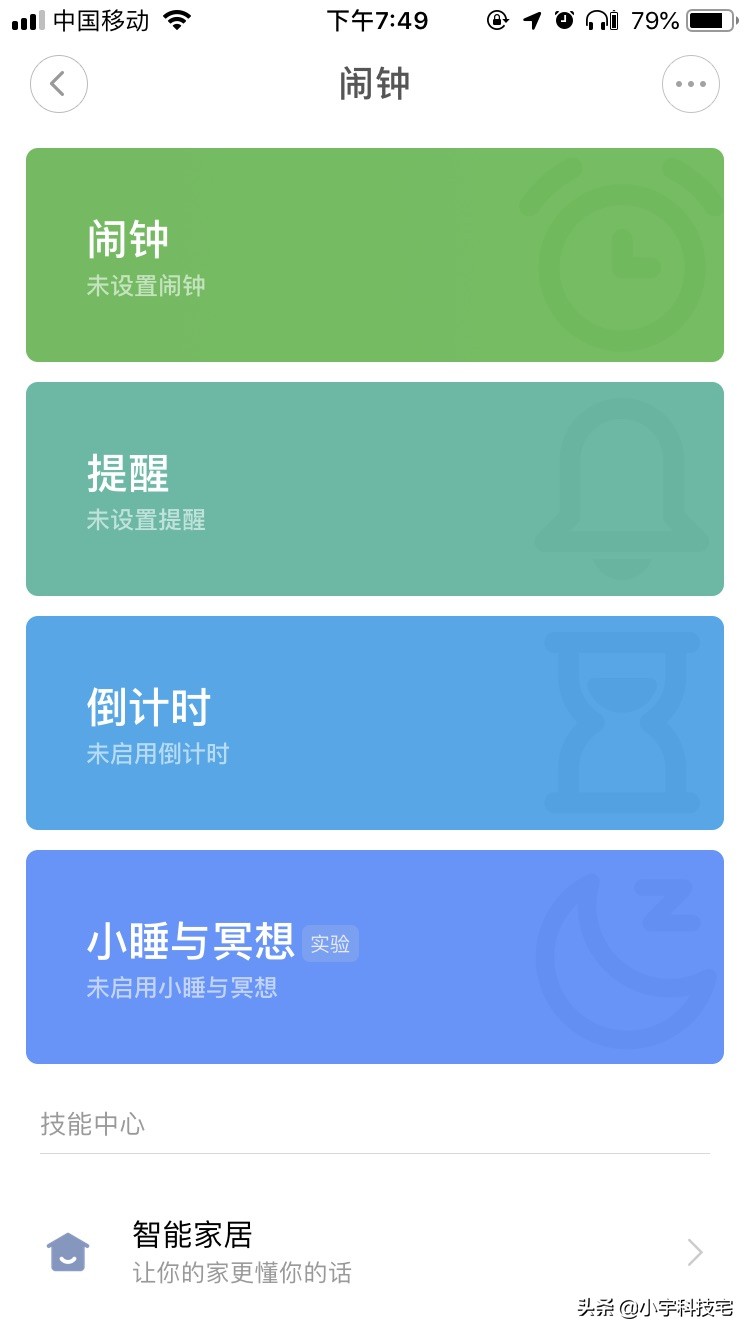Select the 闹钟 title in the header

tap(375, 84)
